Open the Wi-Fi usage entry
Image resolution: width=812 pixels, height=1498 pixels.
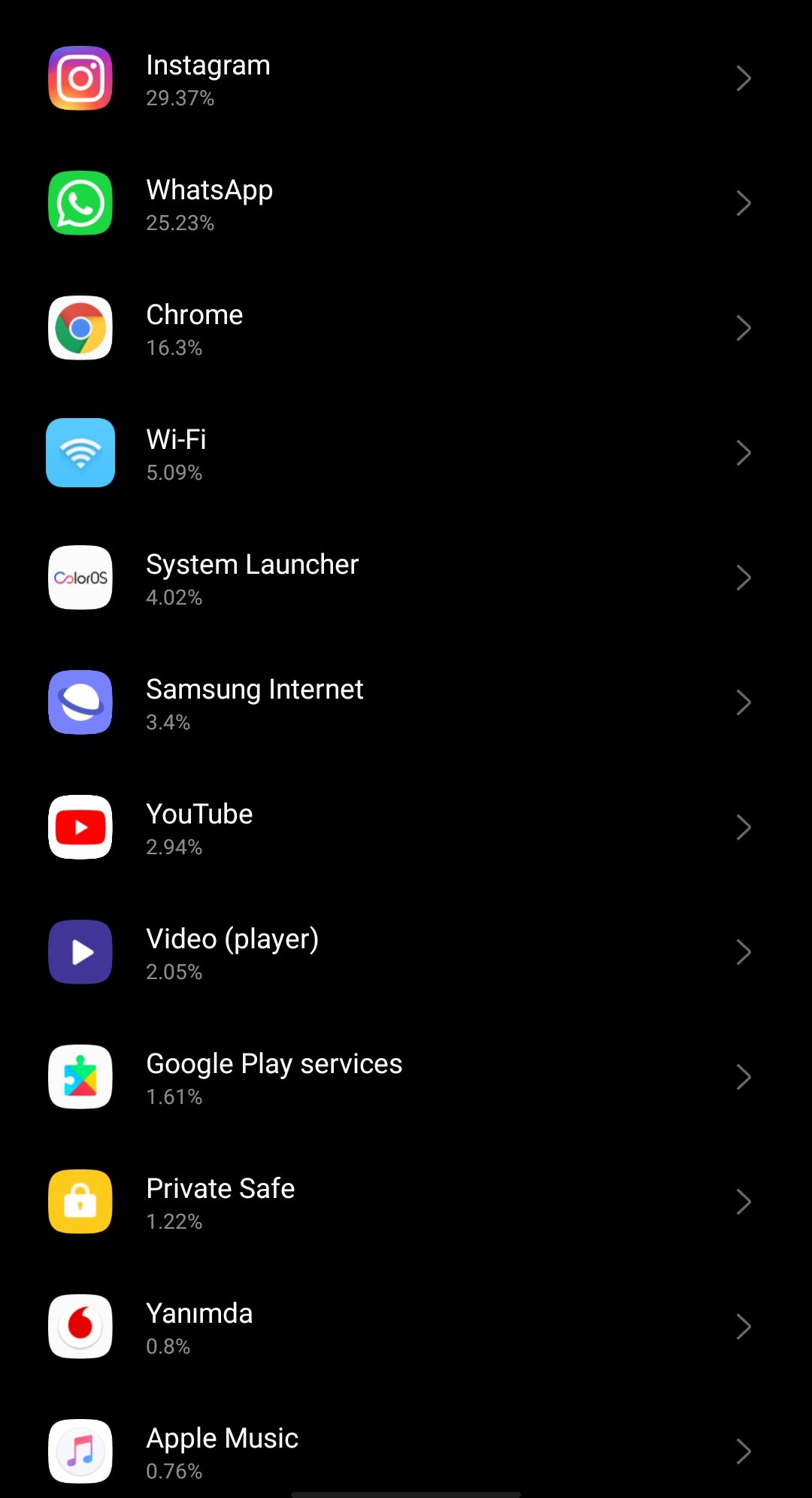406,453
